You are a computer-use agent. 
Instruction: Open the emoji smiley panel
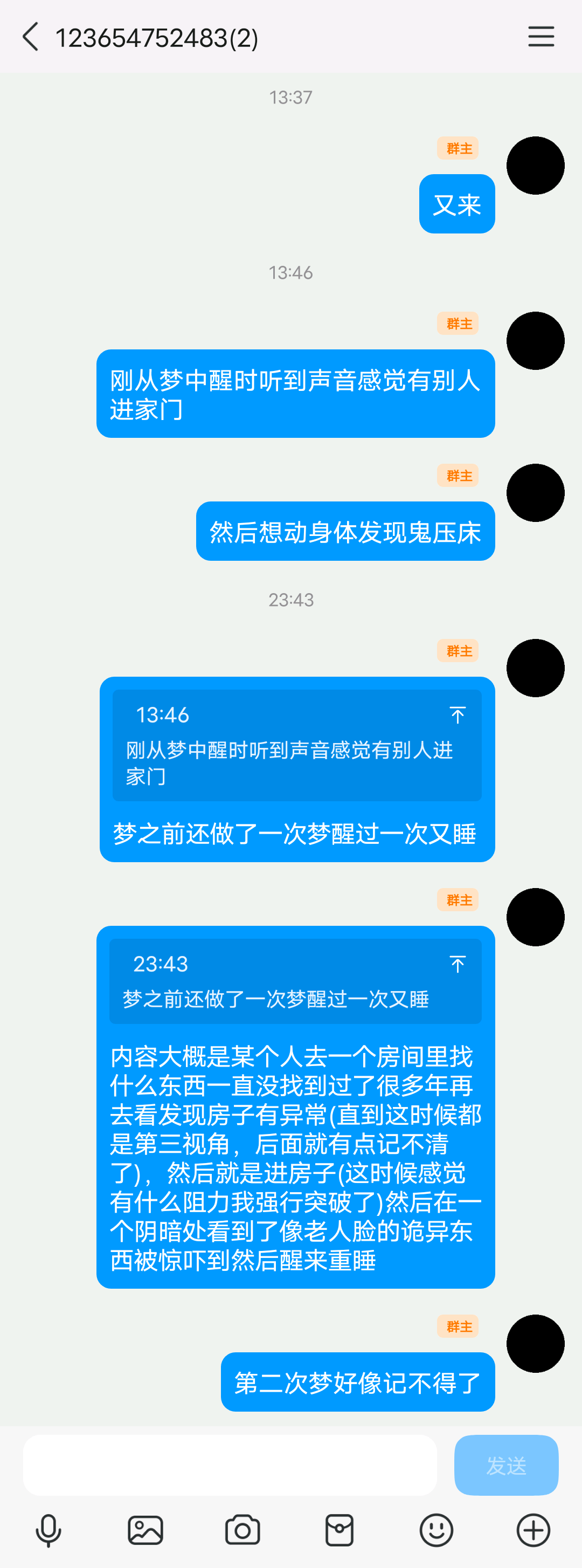[436, 1530]
